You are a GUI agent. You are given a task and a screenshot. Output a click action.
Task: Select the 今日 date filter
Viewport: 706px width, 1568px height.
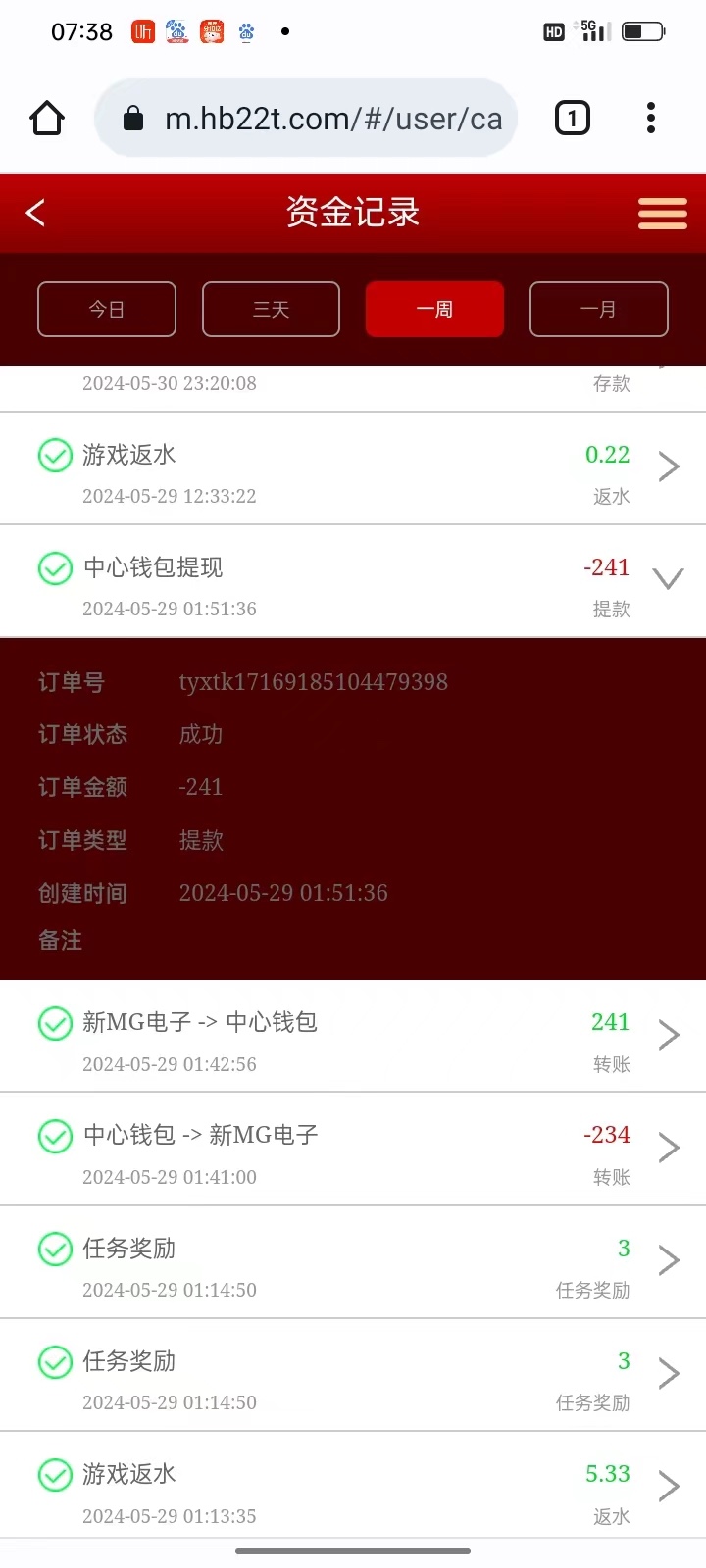[x=106, y=309]
